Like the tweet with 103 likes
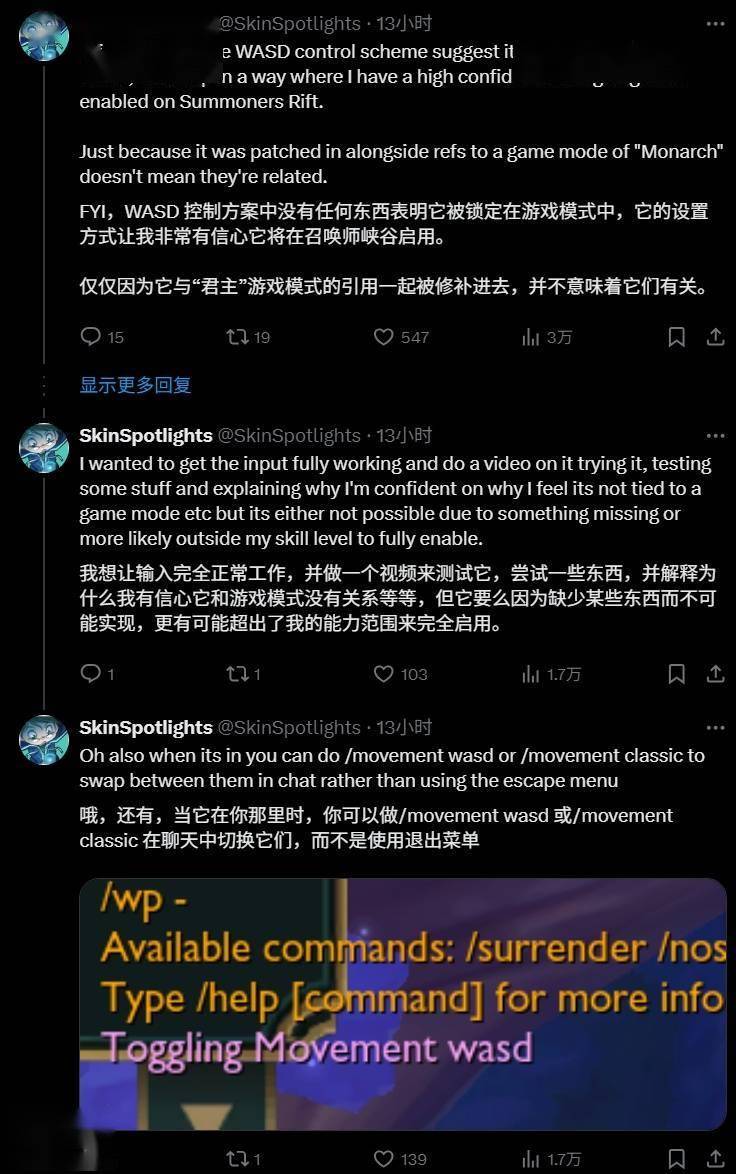This screenshot has width=736, height=1174. click(383, 674)
